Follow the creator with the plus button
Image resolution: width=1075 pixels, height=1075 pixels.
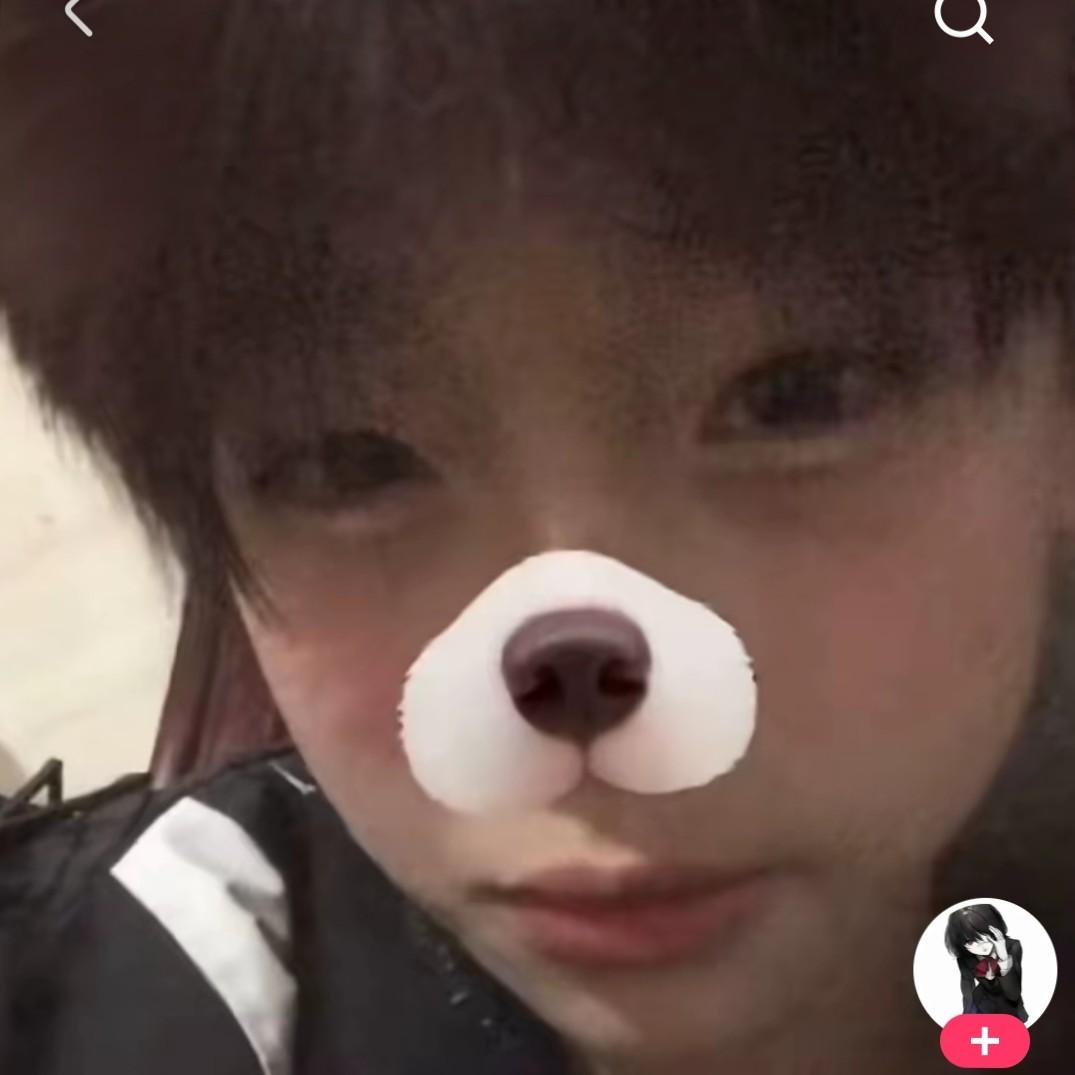point(984,1042)
